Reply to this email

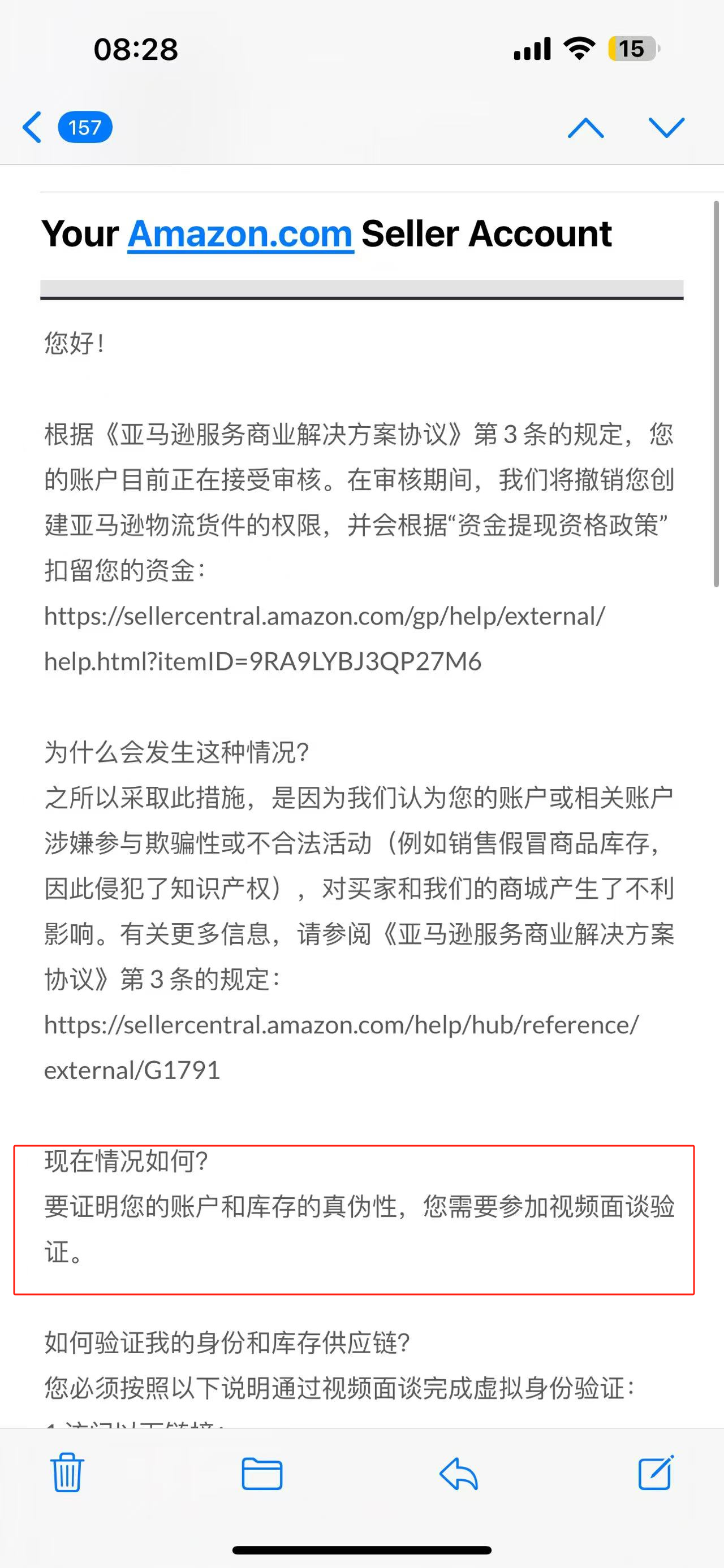point(459,1474)
